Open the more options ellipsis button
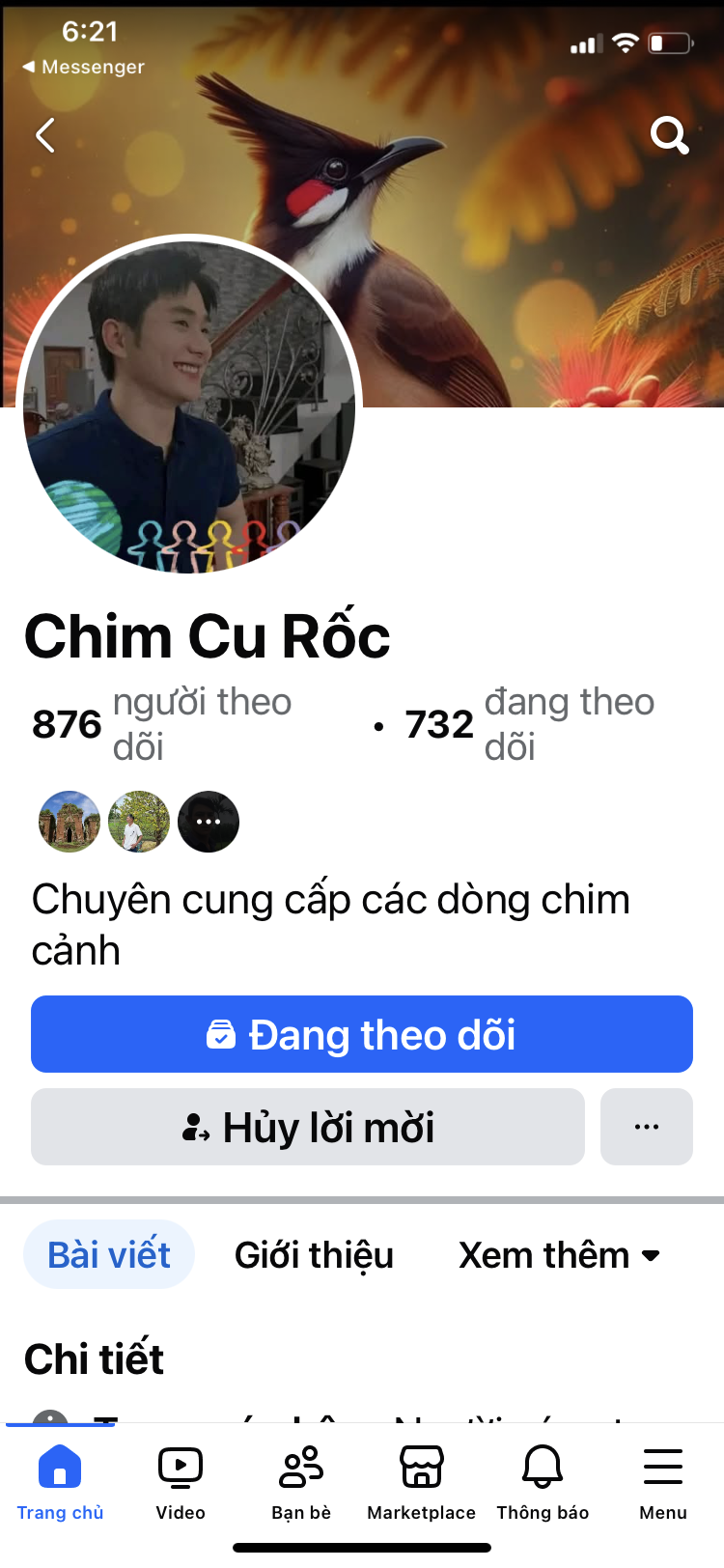 (647, 1127)
